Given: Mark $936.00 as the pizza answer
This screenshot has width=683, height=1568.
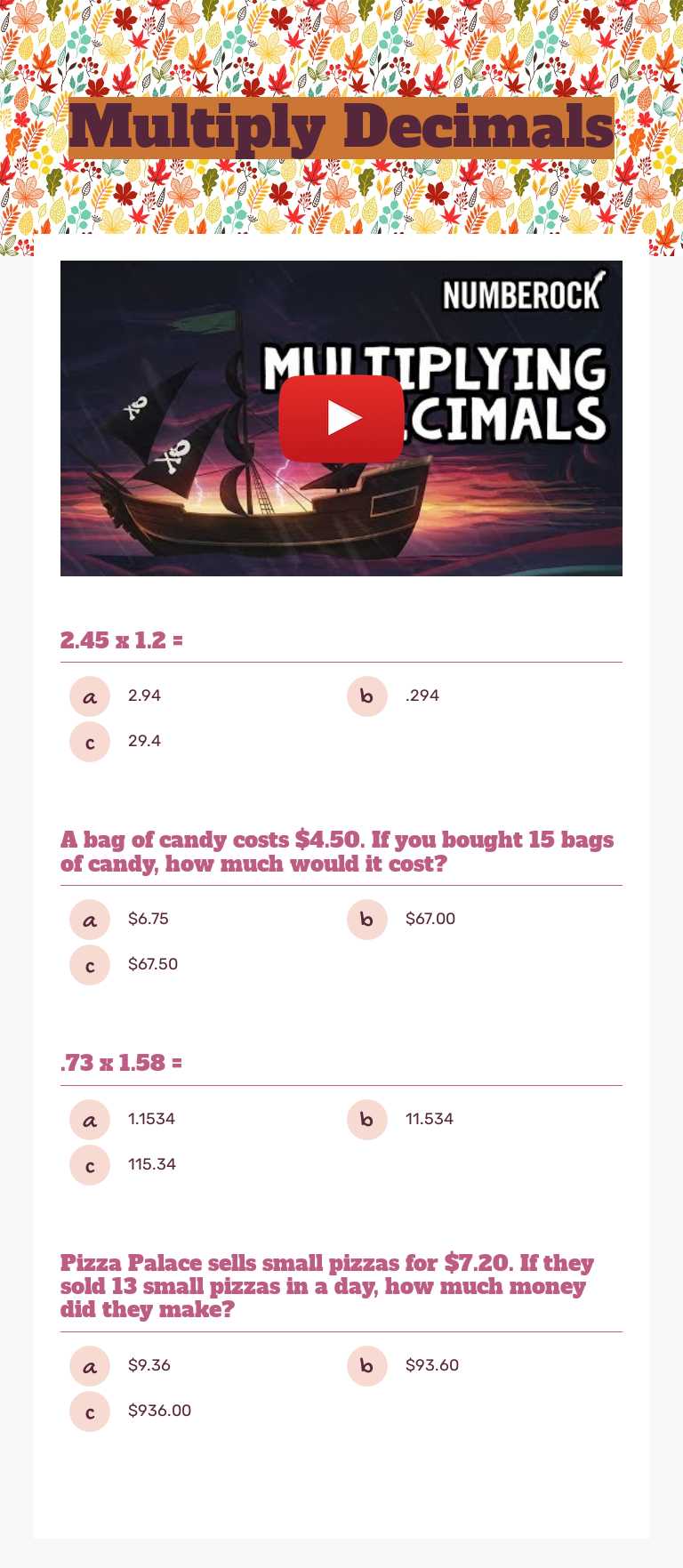Looking at the screenshot, I should pyautogui.click(x=90, y=1411).
